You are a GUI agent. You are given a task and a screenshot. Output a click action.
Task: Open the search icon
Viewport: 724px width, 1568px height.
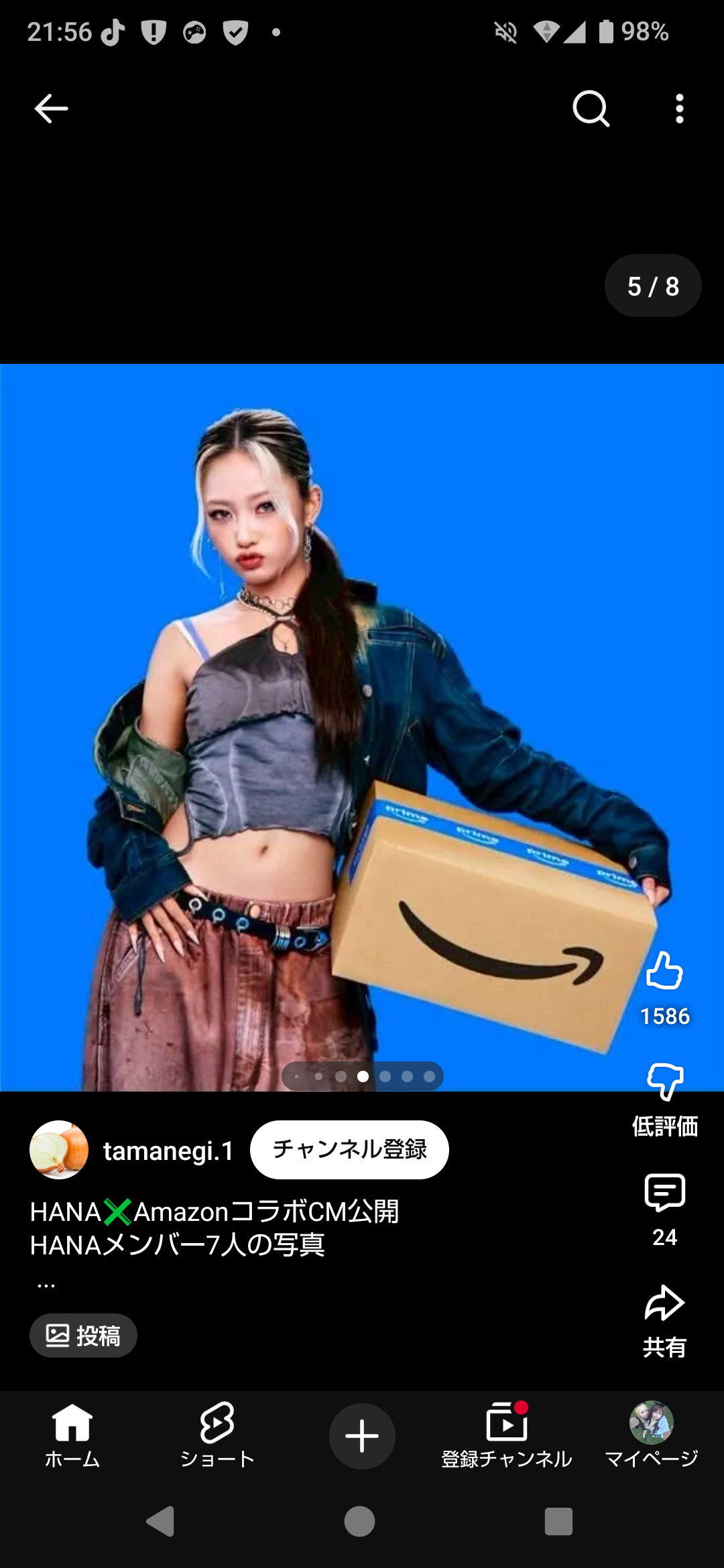591,109
